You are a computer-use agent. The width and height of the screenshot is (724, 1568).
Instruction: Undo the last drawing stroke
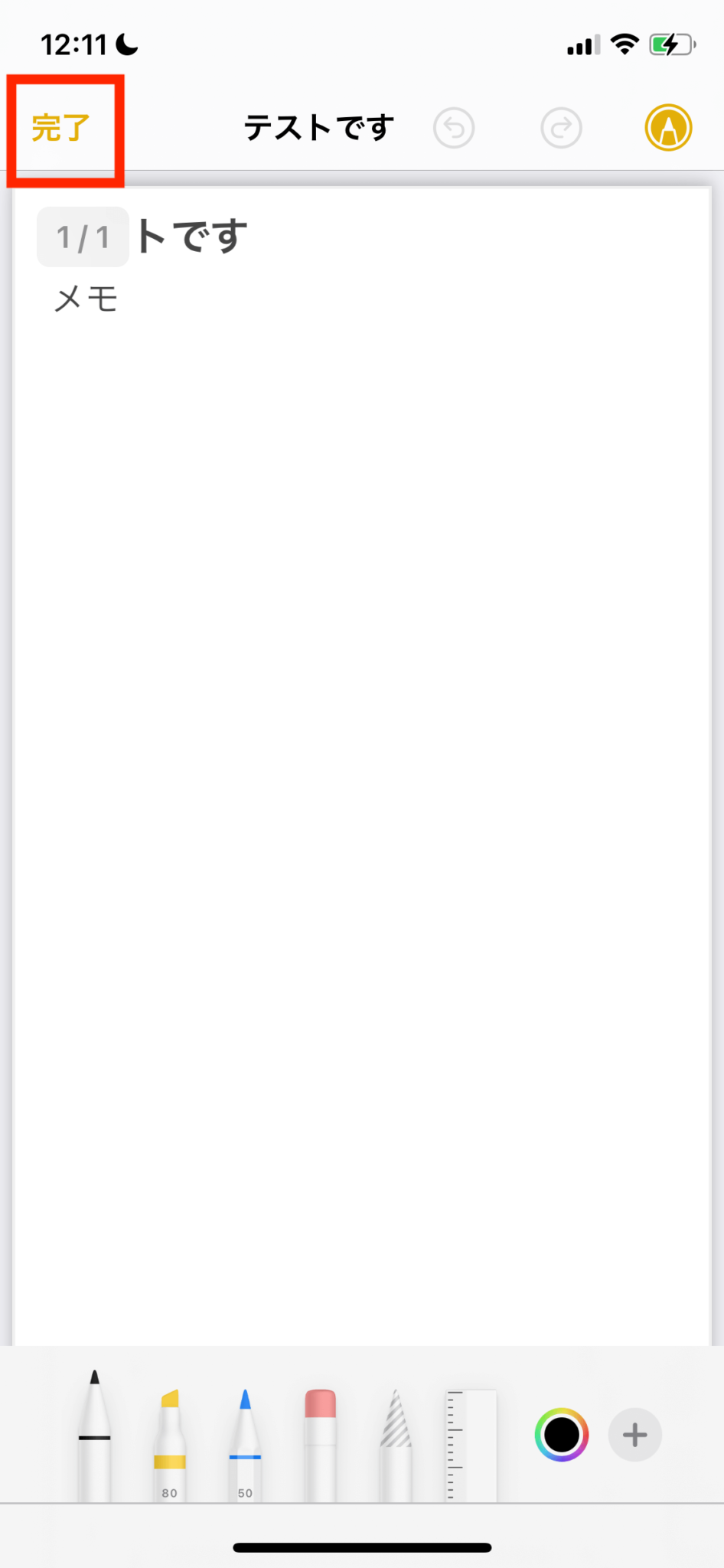pyautogui.click(x=454, y=128)
